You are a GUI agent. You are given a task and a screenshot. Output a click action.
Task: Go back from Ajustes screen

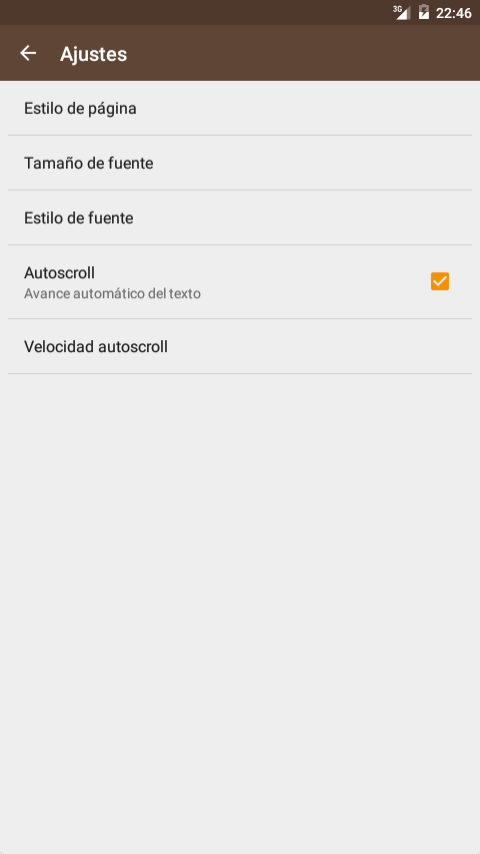(28, 53)
